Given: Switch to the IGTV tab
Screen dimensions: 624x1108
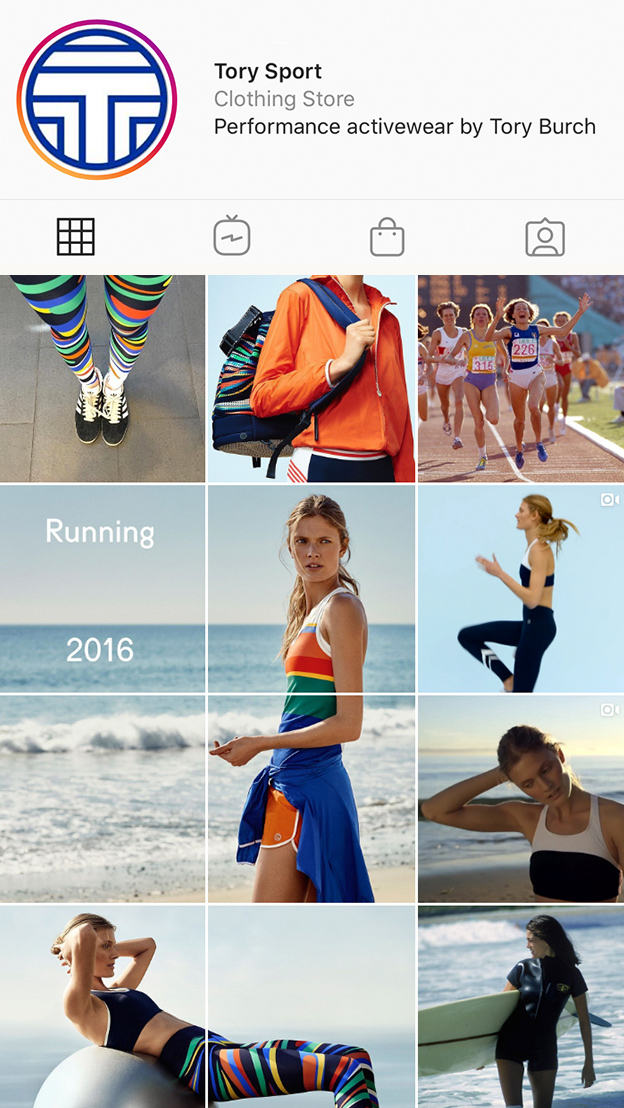Looking at the screenshot, I should pyautogui.click(x=232, y=237).
